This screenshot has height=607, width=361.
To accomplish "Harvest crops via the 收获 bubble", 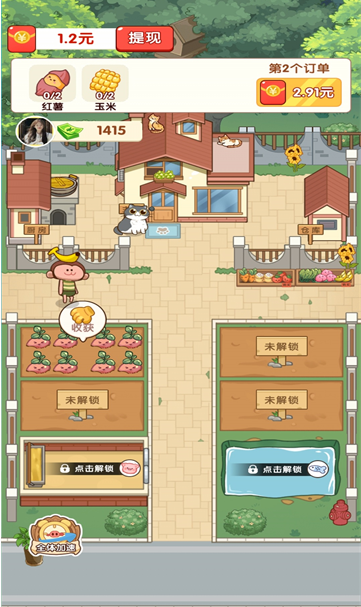I will 82,321.
